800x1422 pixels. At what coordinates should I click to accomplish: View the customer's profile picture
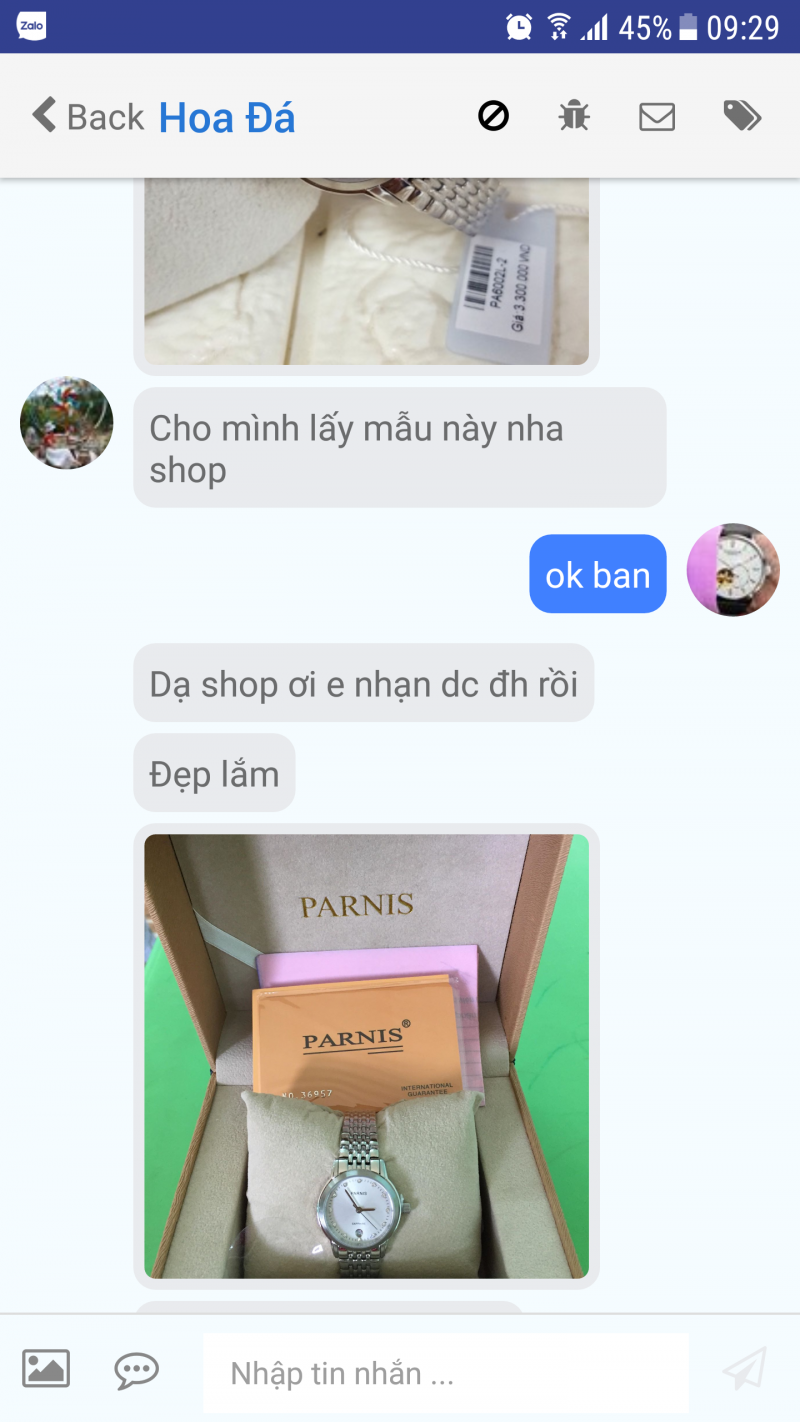tap(66, 423)
